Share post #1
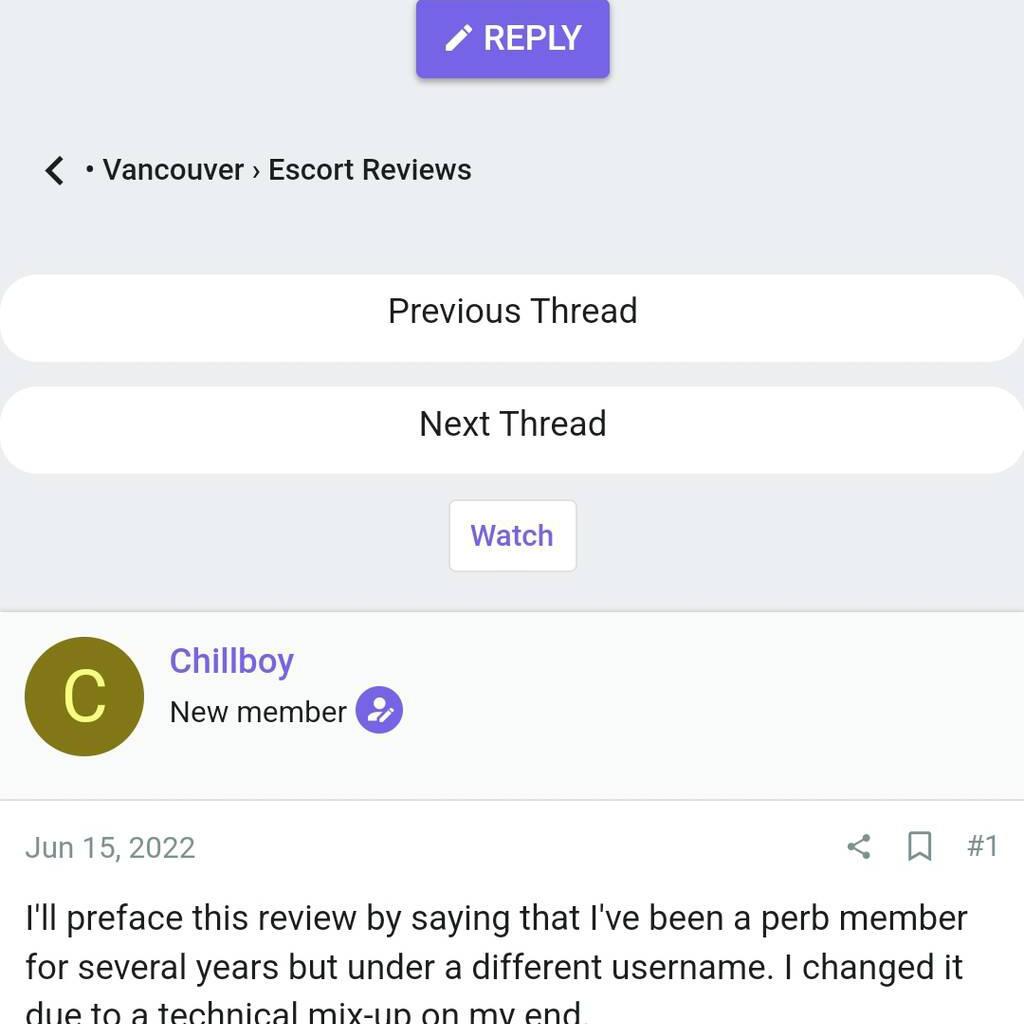Viewport: 1024px width, 1024px height. click(x=858, y=847)
